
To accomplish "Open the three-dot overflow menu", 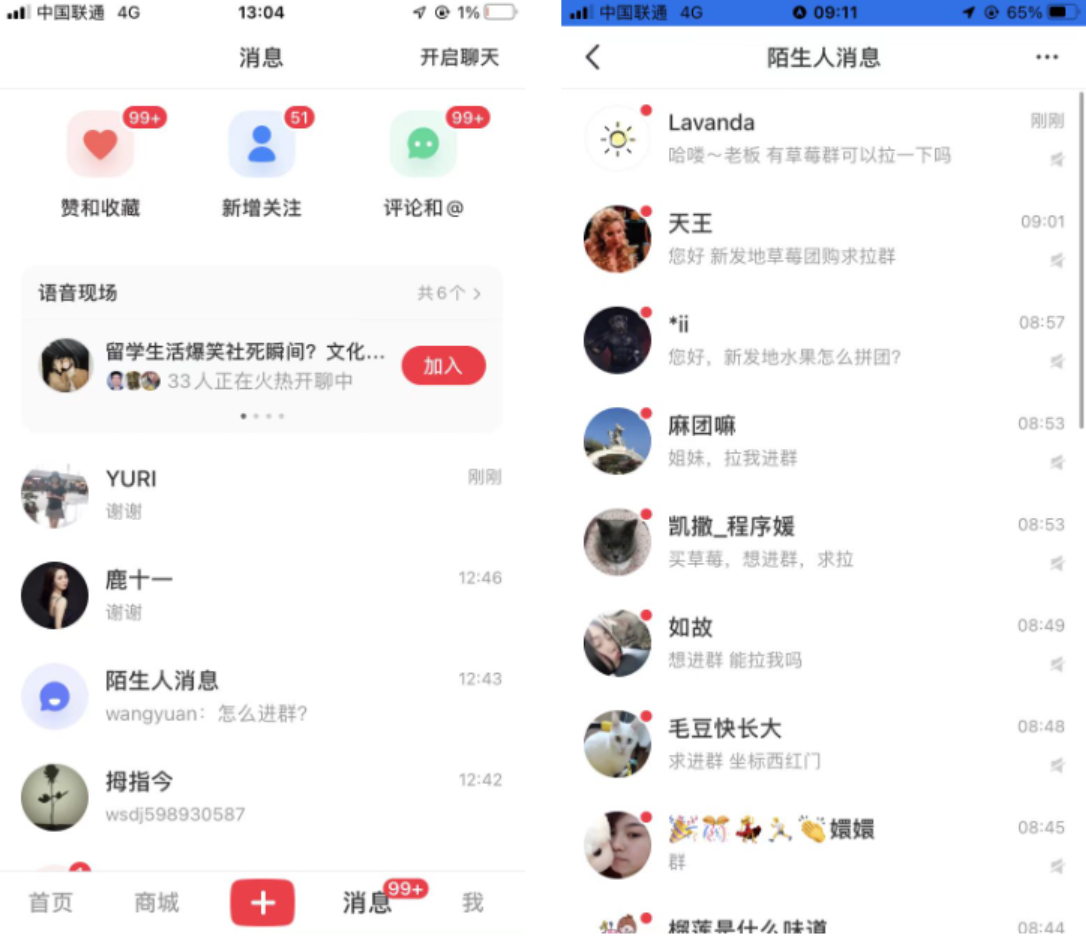I will 1046,58.
